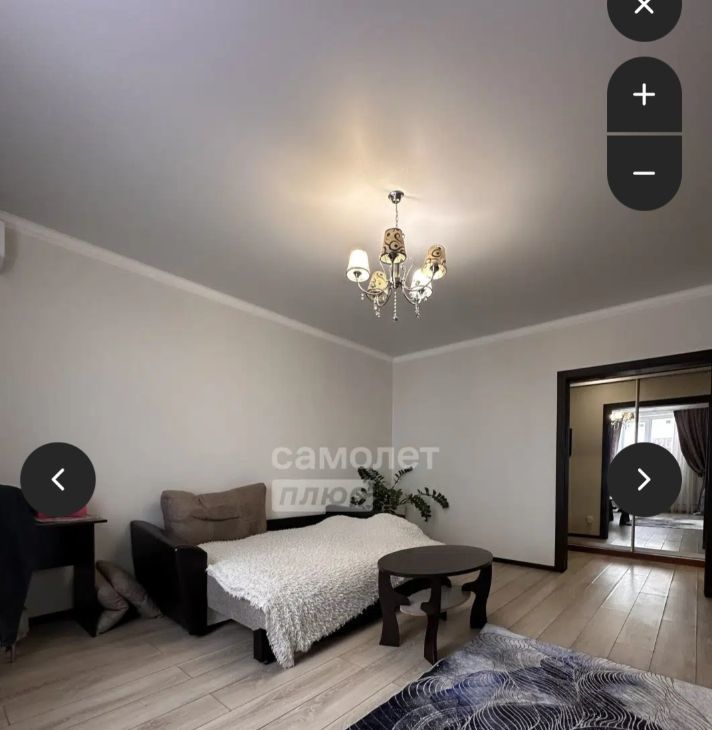This screenshot has width=712, height=730.
Task: Zoom out of the photo
Action: tap(644, 173)
